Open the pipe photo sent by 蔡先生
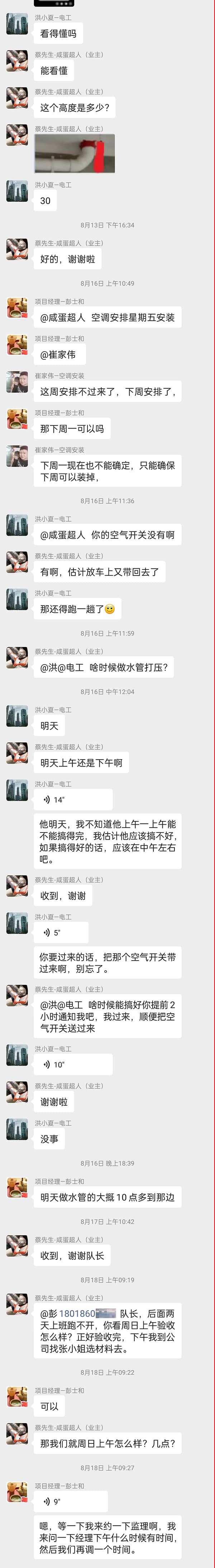 [75, 154]
